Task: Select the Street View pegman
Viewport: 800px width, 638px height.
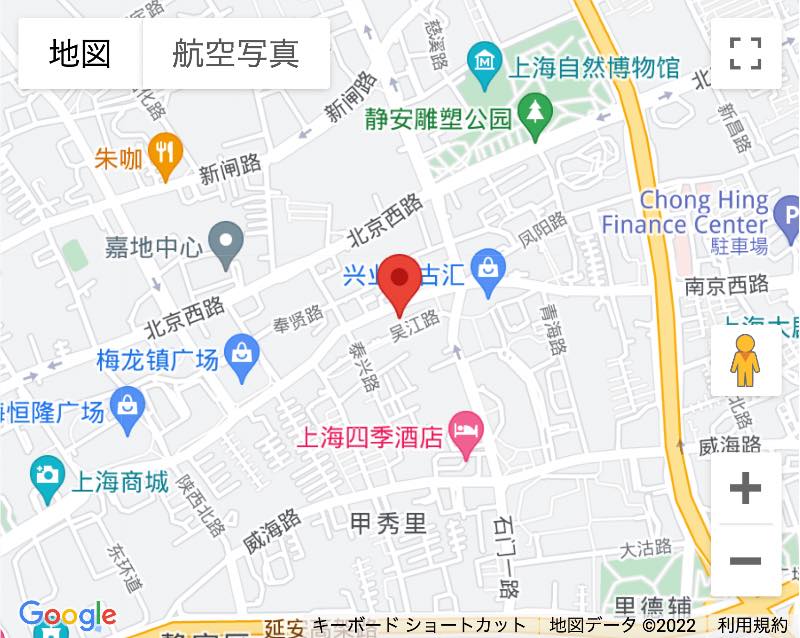Action: (745, 360)
